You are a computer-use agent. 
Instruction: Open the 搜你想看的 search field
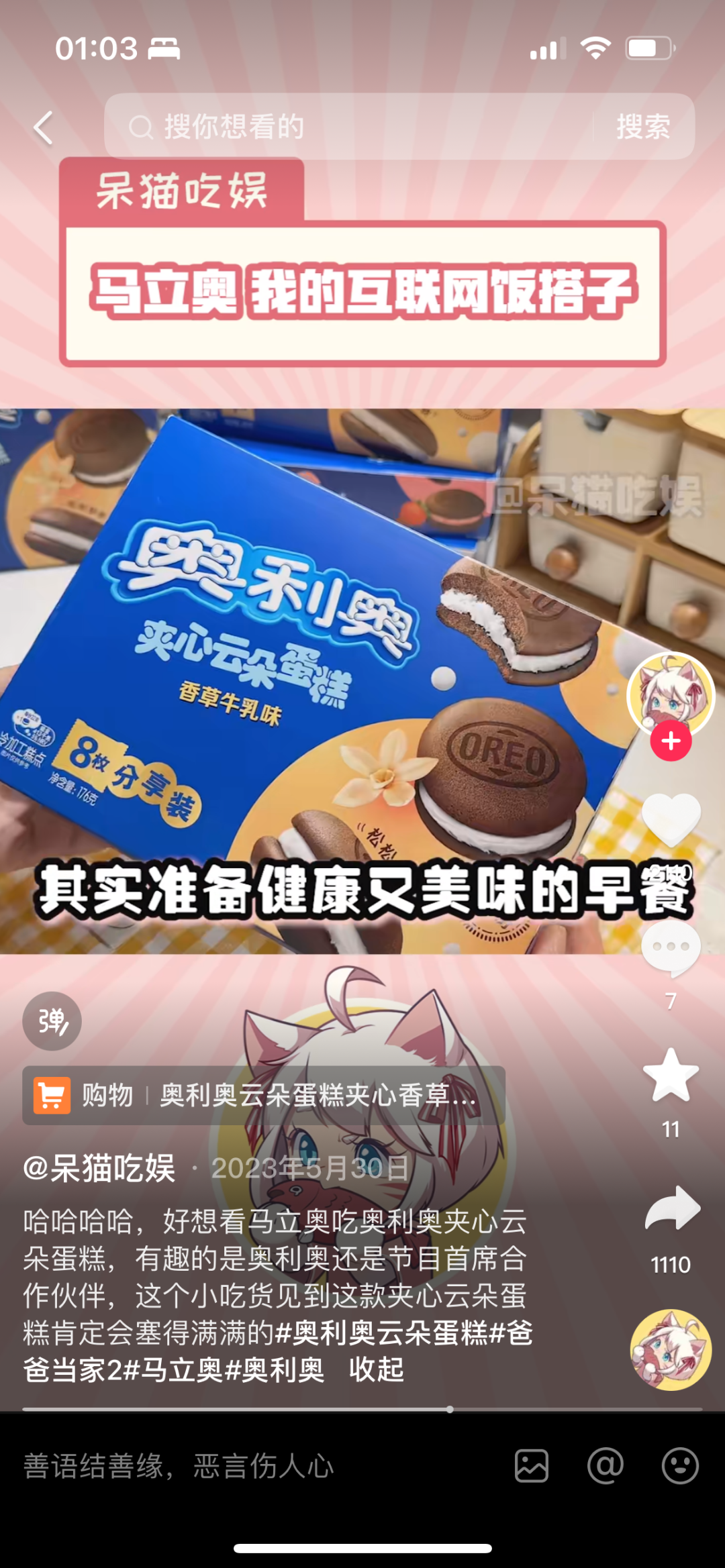coord(349,127)
